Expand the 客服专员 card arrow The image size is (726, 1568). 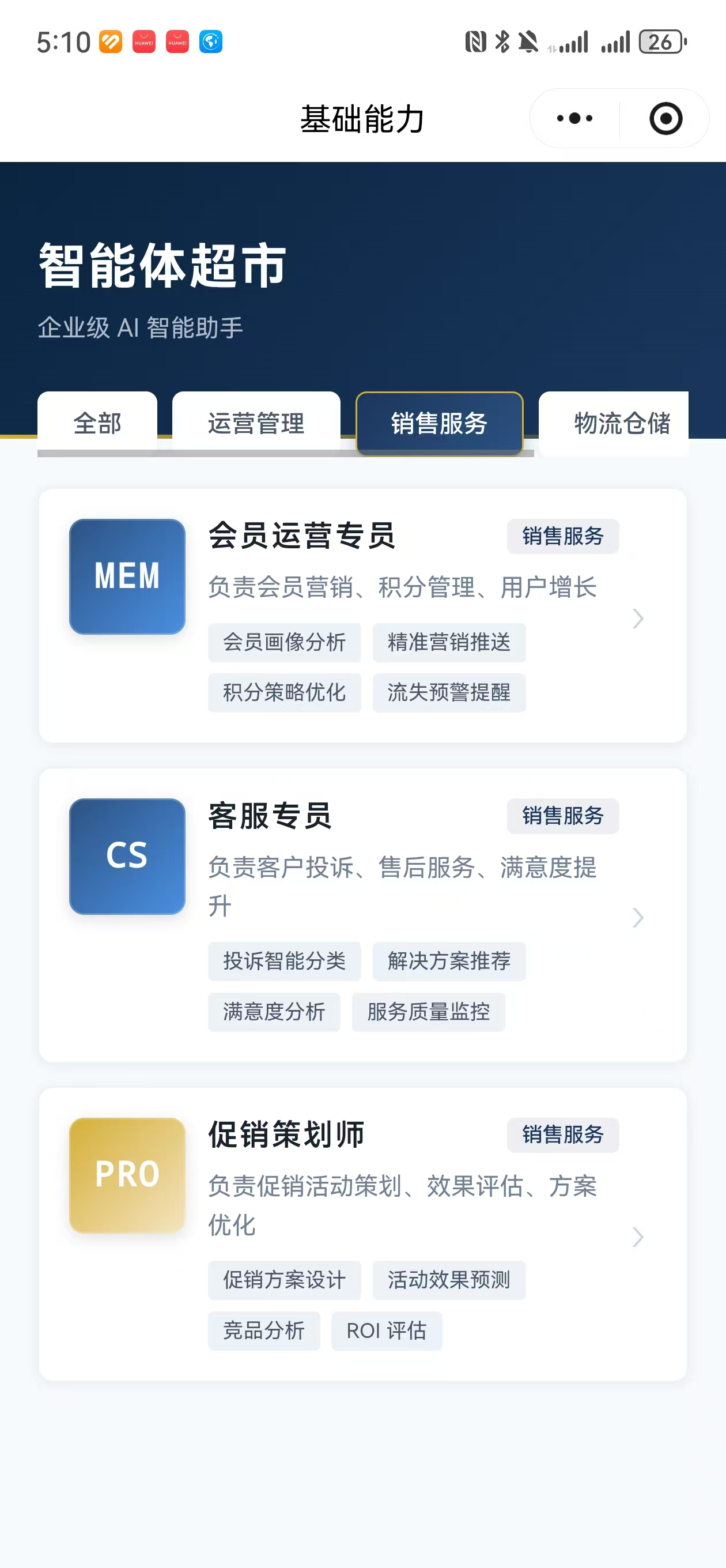point(638,917)
